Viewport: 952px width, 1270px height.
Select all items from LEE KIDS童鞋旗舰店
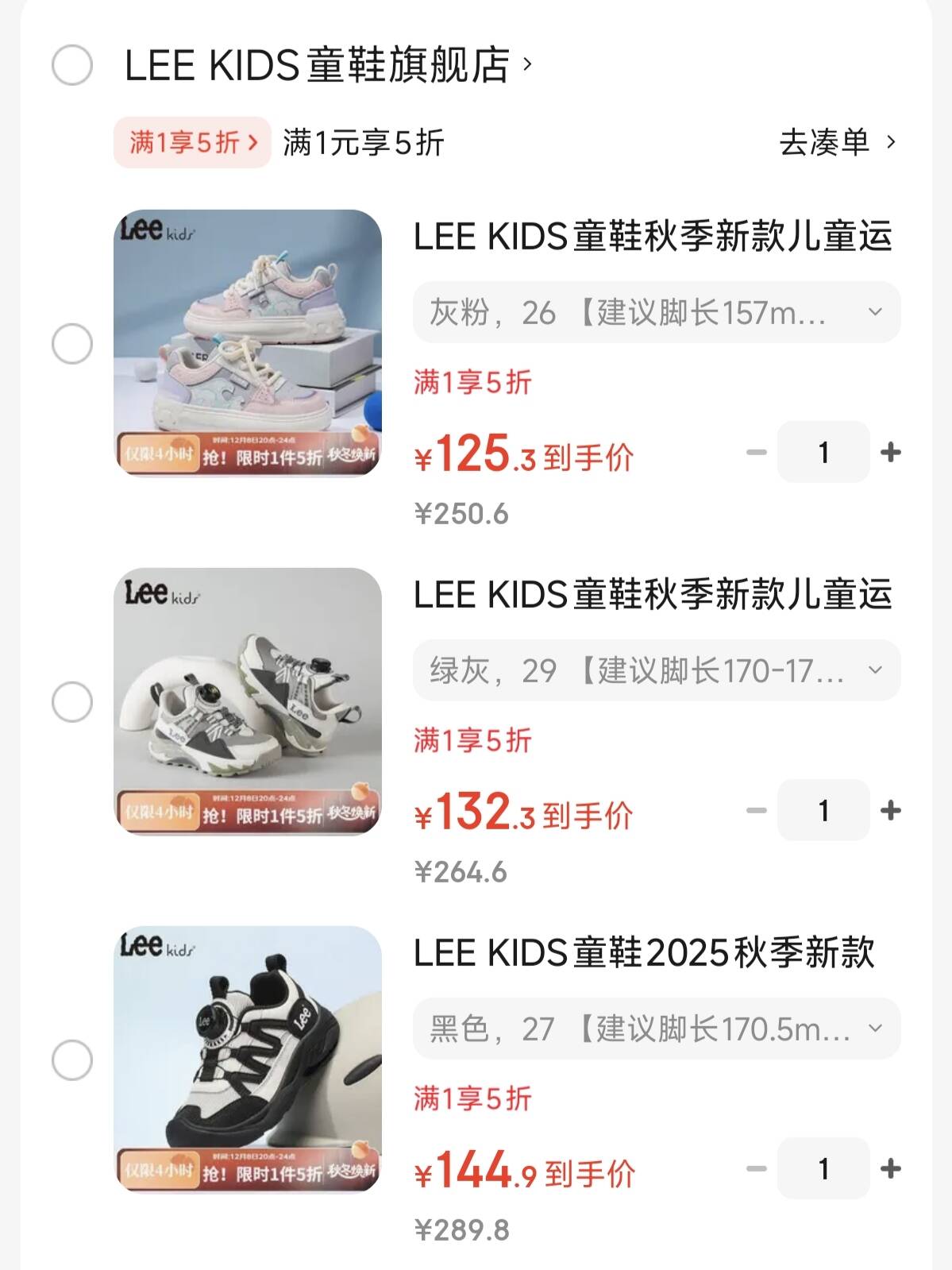(x=72, y=65)
